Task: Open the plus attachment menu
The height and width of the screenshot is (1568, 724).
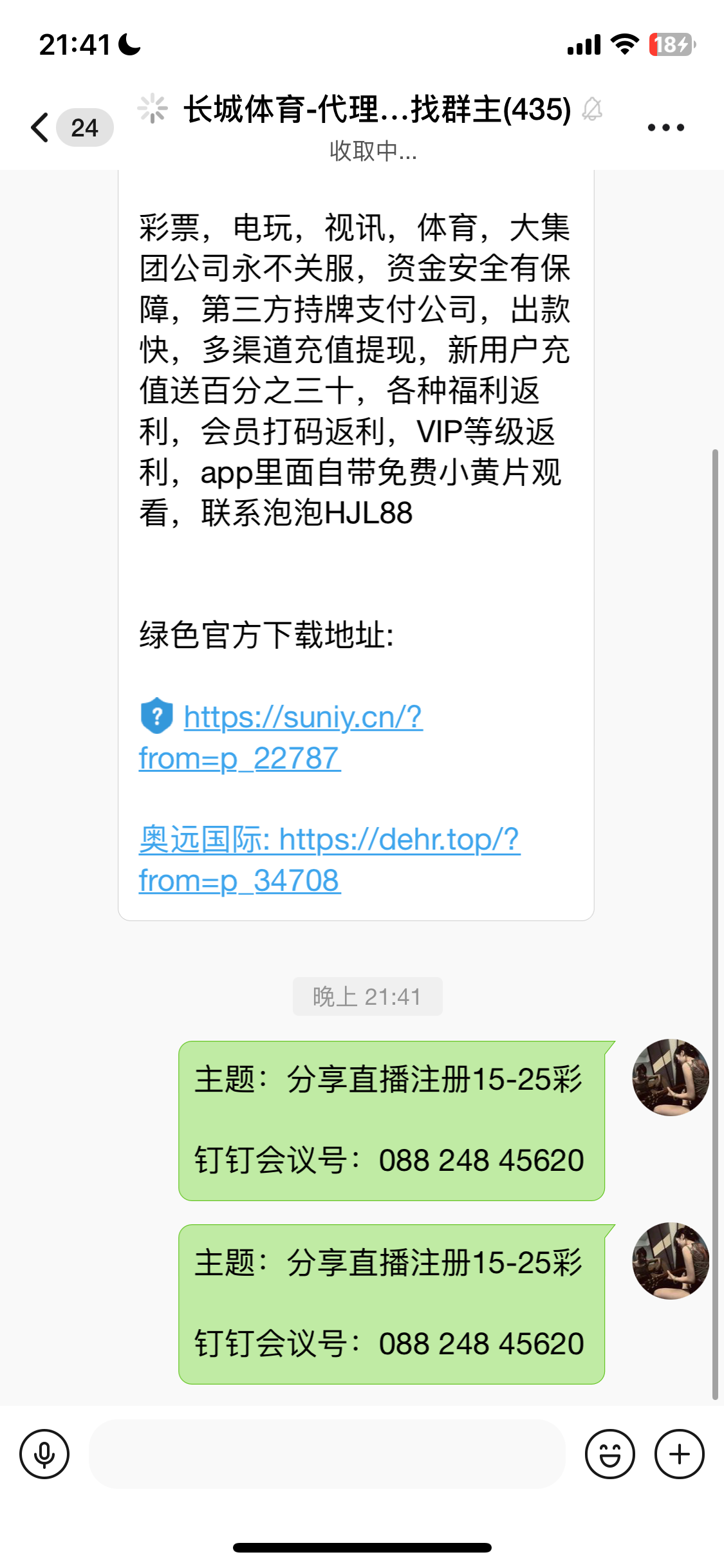Action: click(679, 1454)
